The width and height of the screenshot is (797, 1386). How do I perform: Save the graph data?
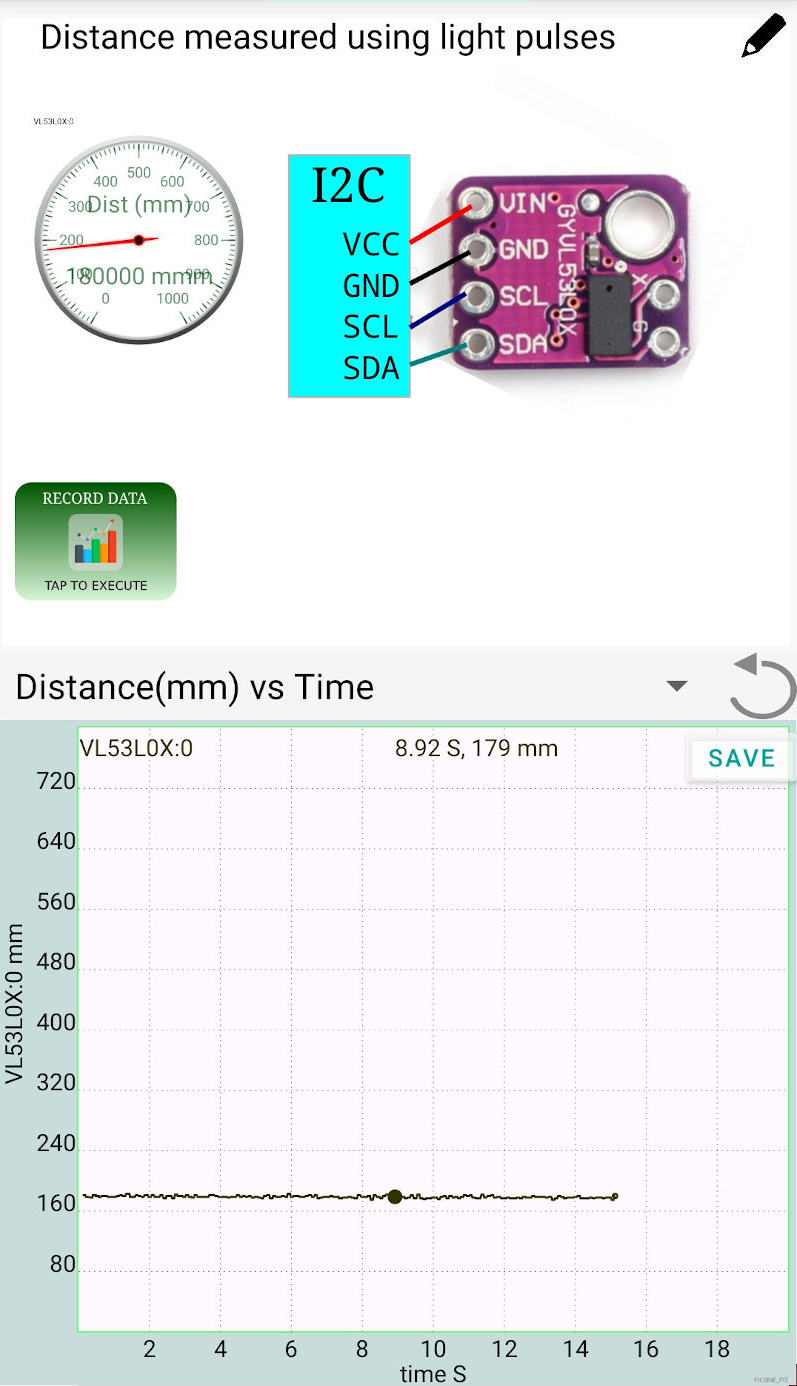(741, 758)
